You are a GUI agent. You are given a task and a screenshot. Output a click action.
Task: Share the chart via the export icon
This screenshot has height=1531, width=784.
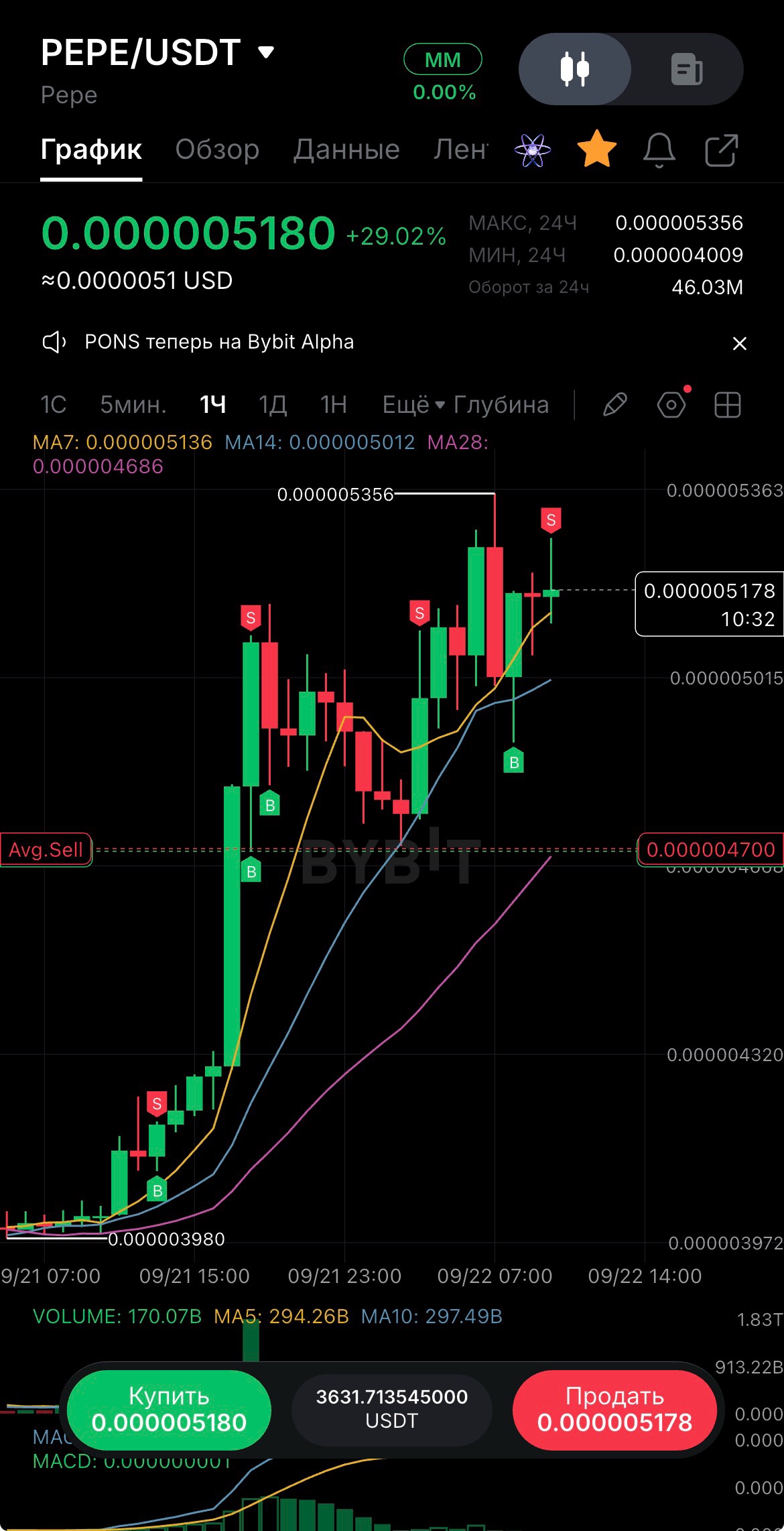pos(722,149)
